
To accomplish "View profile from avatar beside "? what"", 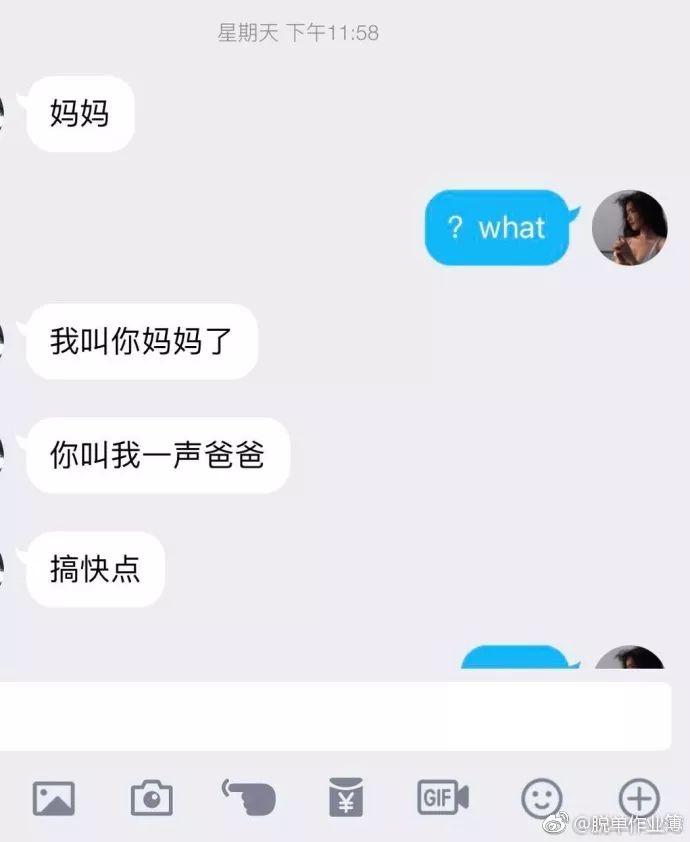I will [629, 228].
